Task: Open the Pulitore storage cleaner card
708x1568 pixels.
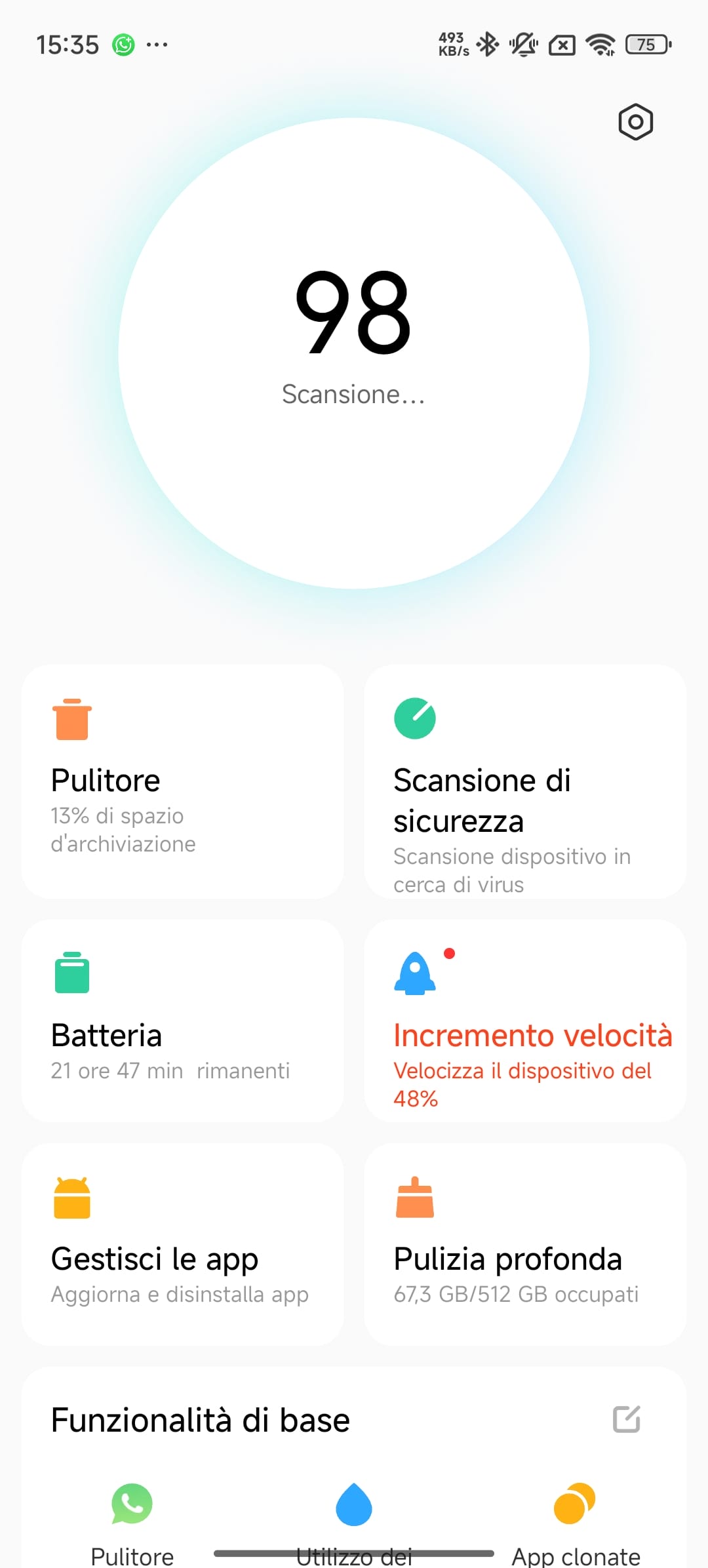Action: click(182, 781)
